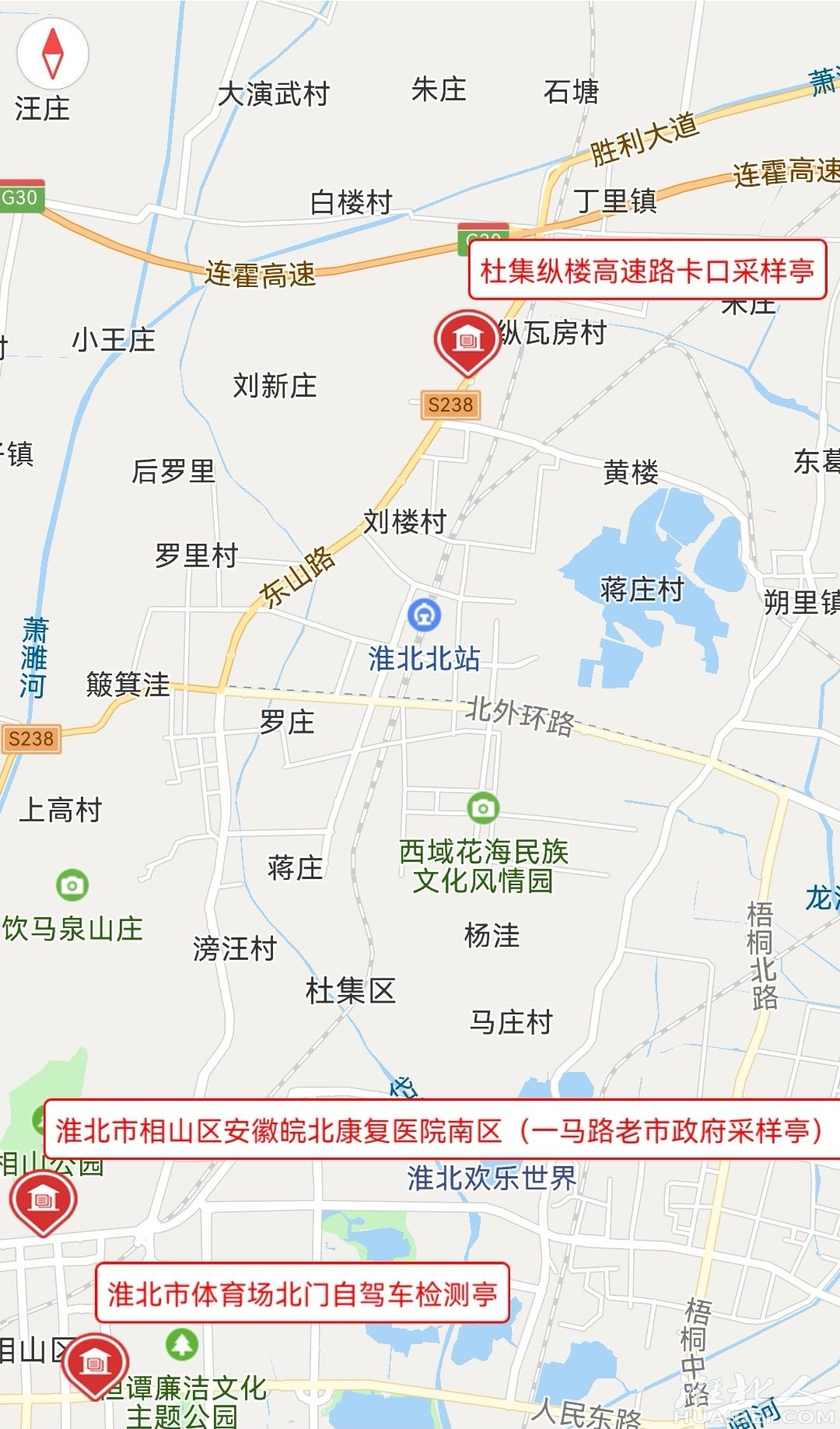The image size is (840, 1429).
Task: Open the 淮北市体育场北门自驾车检测亭 callout
Action: click(303, 1294)
